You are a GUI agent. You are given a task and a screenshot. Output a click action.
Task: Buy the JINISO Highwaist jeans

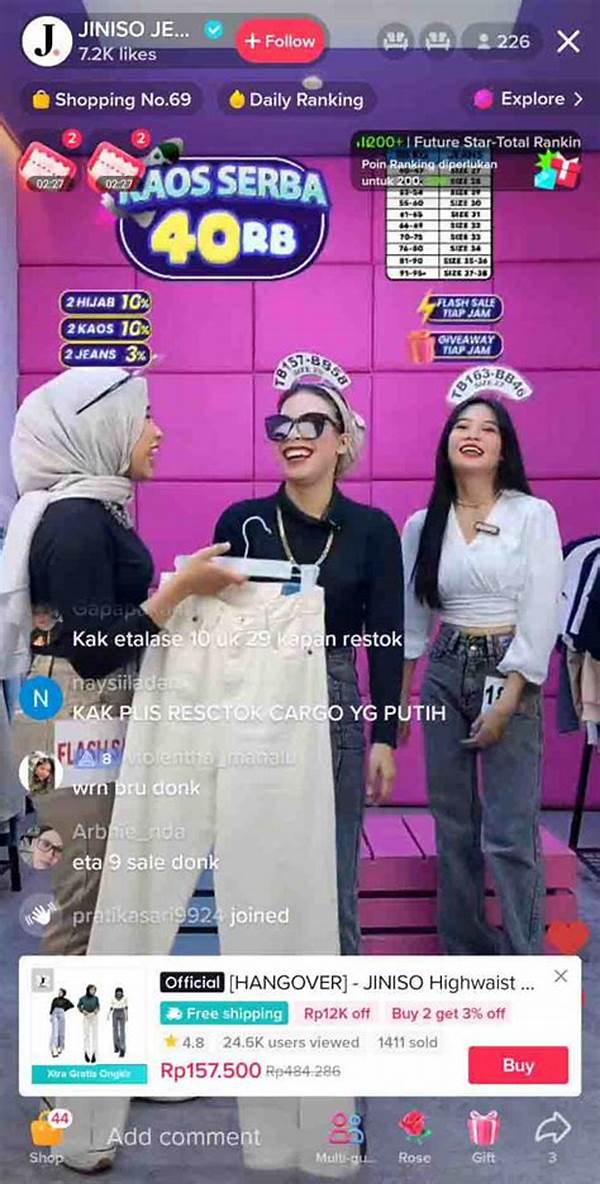click(517, 1065)
